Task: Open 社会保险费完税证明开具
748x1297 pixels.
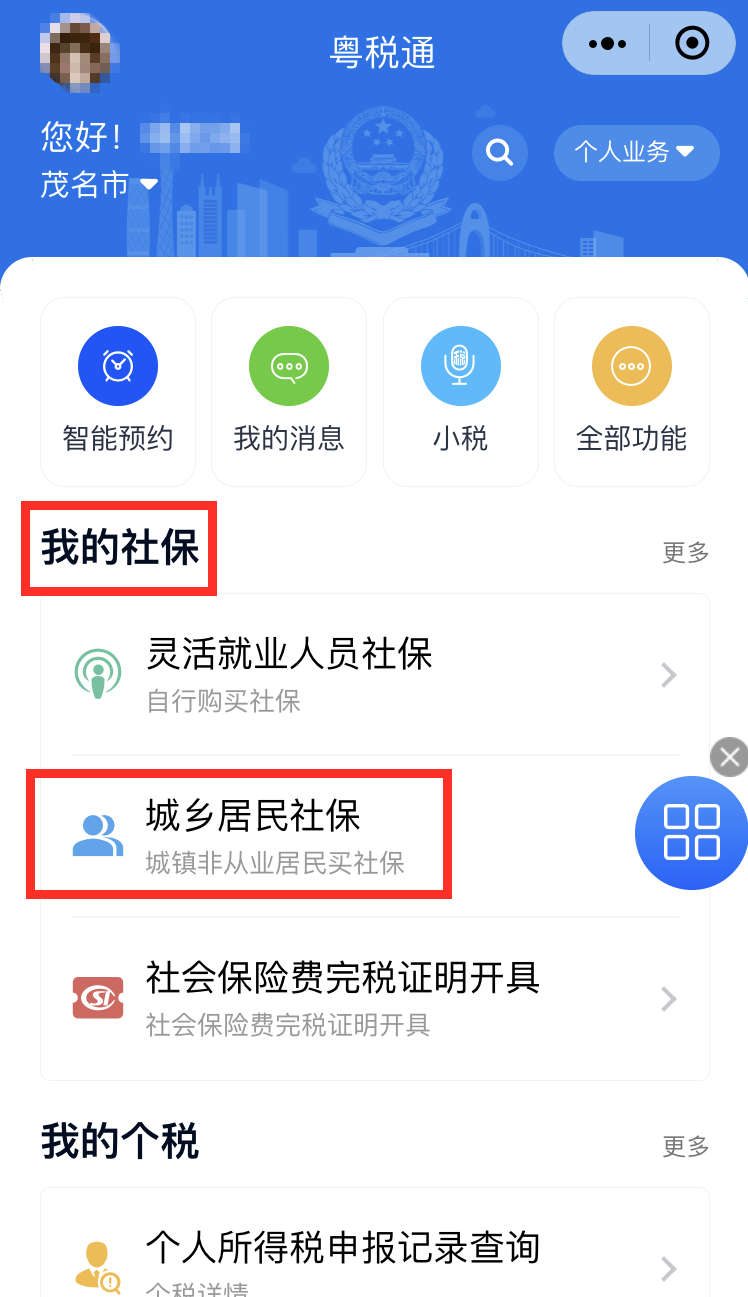Action: [375, 998]
